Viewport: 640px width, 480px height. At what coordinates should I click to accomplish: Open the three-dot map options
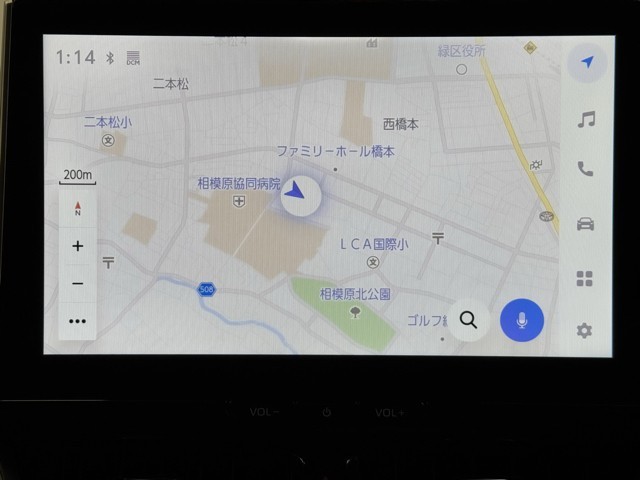pyautogui.click(x=78, y=321)
